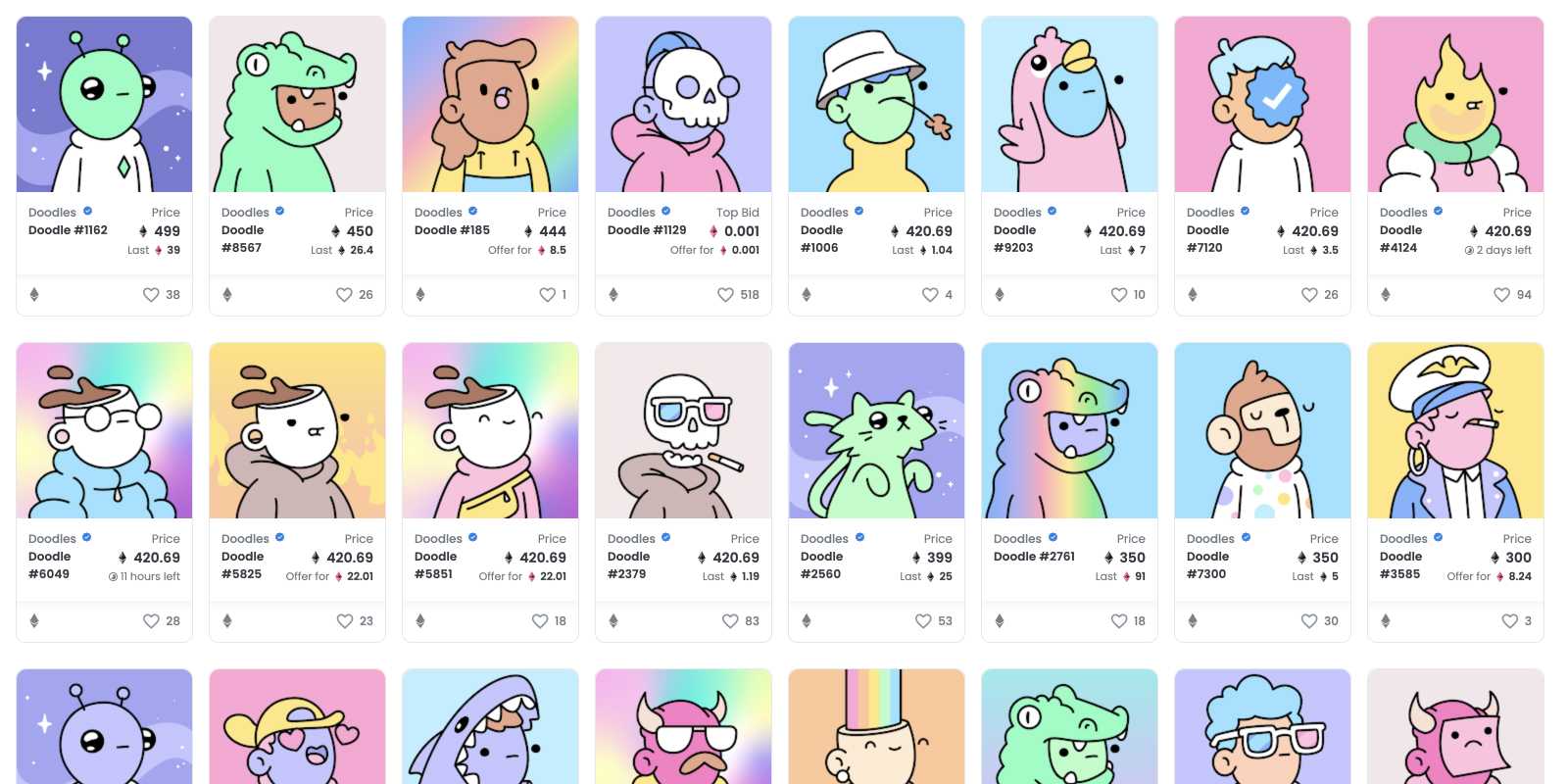View Doodle #5851 details
The width and height of the screenshot is (1568, 784).
click(490, 430)
